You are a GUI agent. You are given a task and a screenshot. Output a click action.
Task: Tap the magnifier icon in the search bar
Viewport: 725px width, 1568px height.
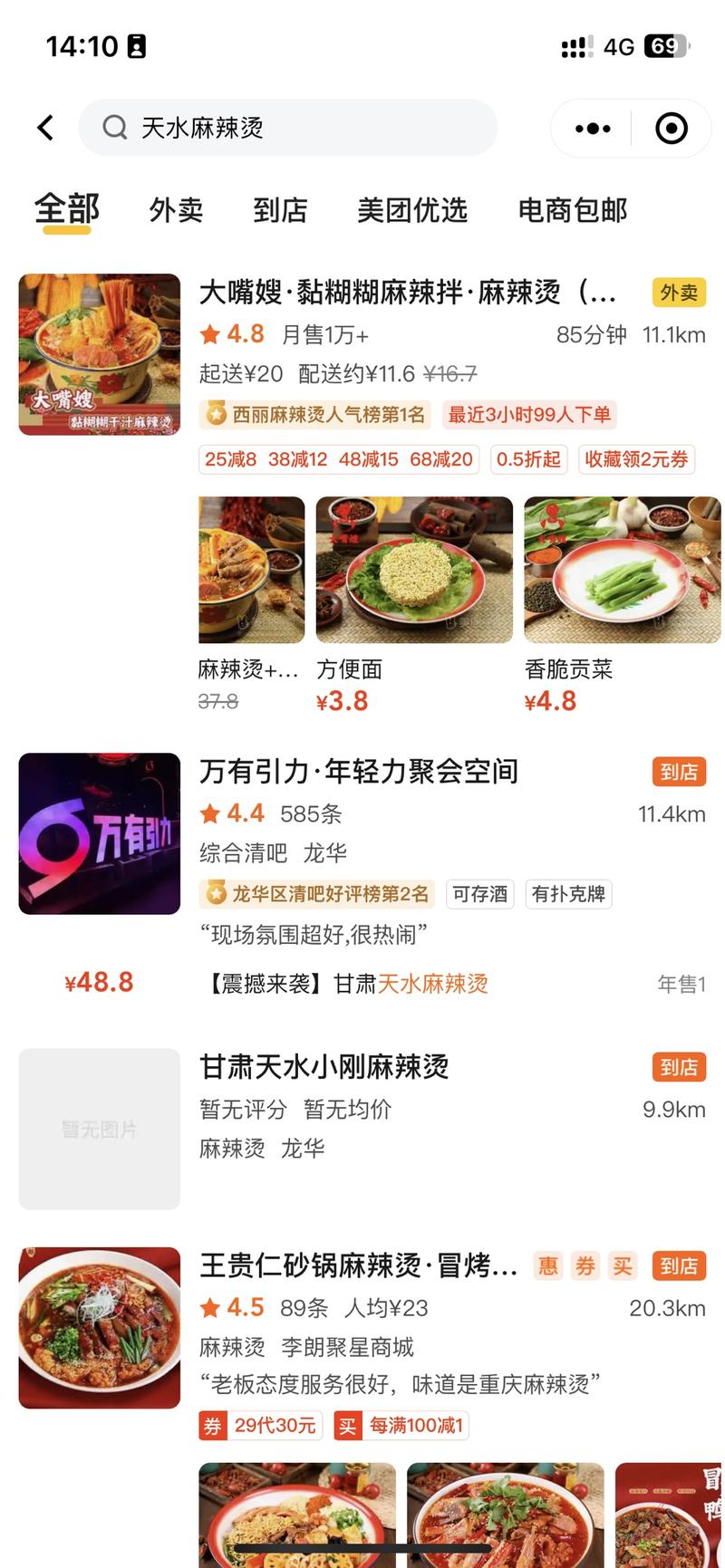(114, 129)
